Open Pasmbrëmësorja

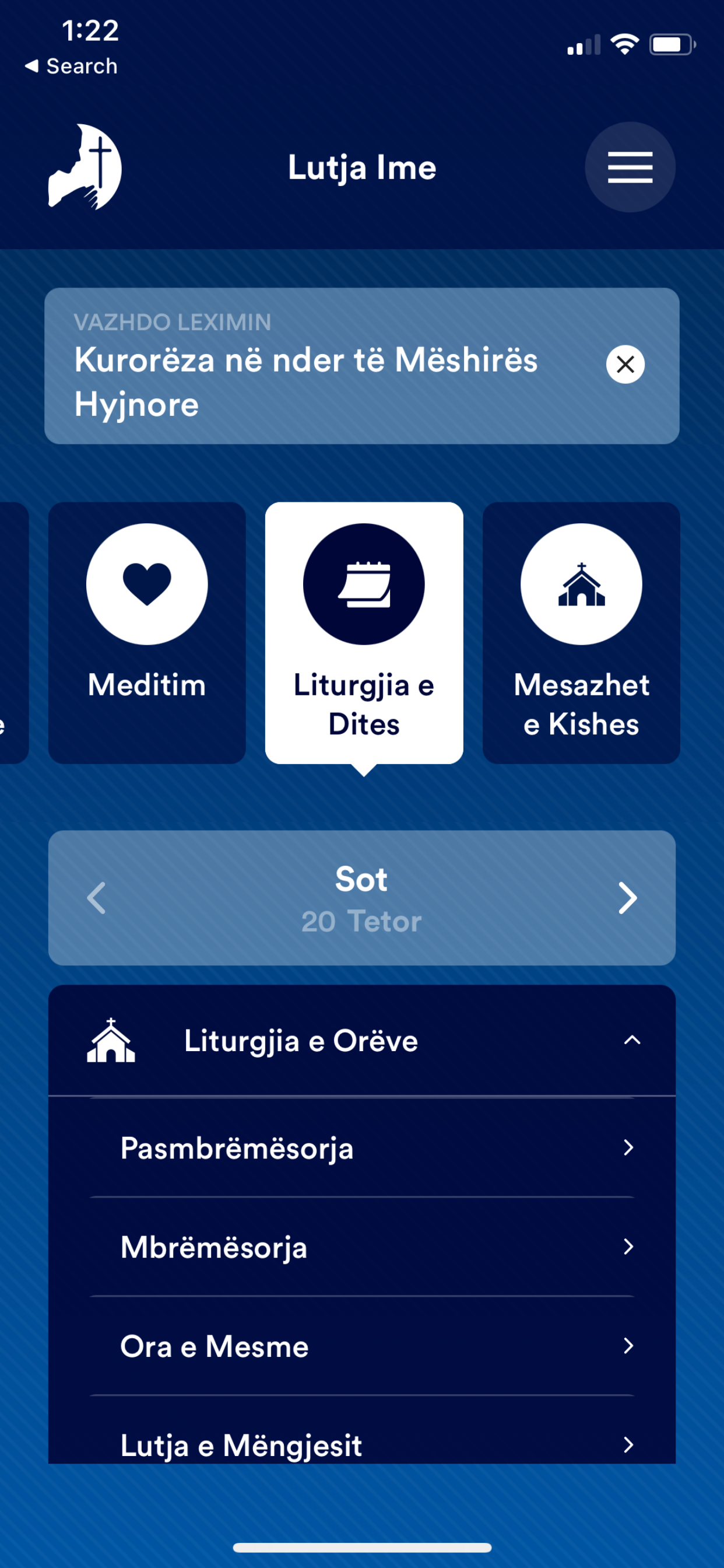[362, 1147]
